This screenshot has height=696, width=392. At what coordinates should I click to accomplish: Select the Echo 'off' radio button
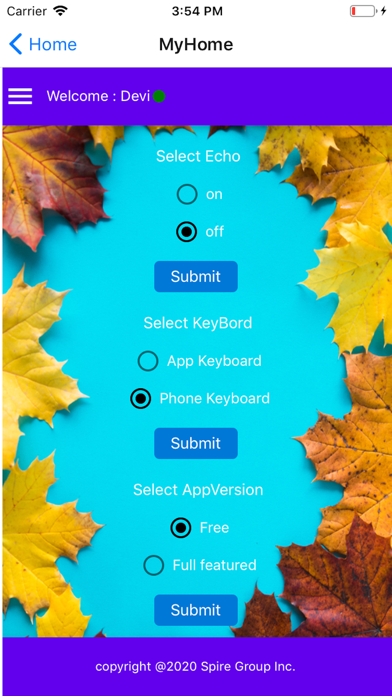click(x=187, y=232)
